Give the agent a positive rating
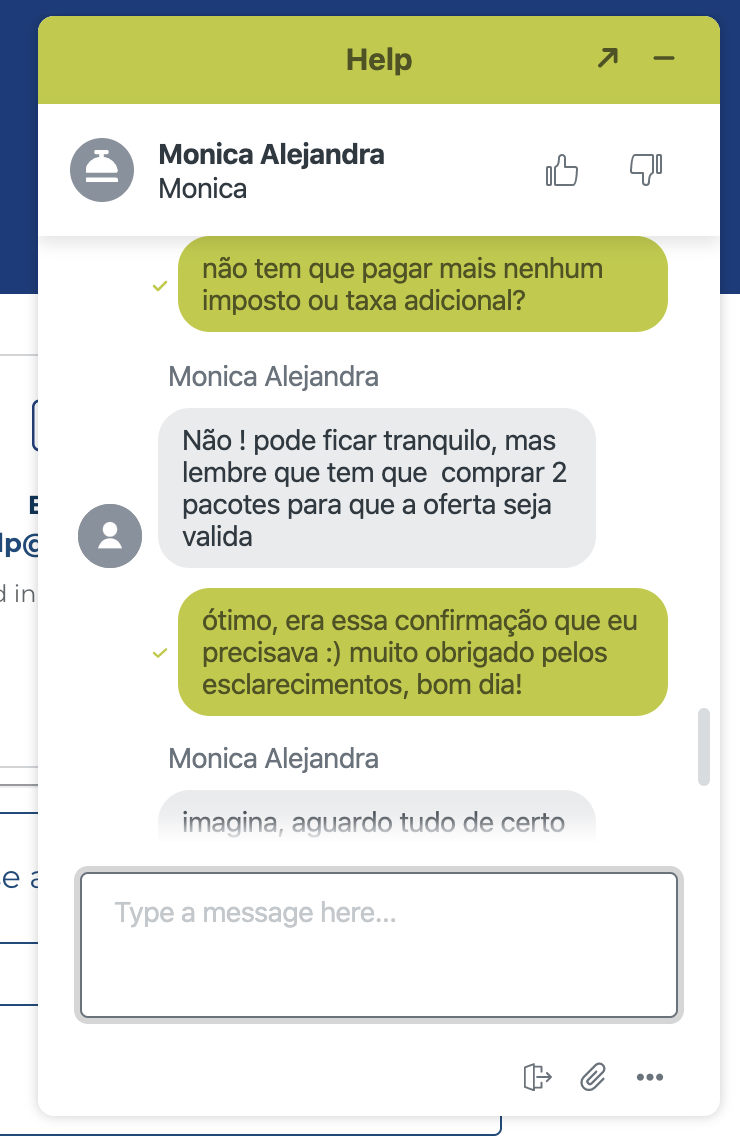This screenshot has height=1140, width=740. (561, 170)
